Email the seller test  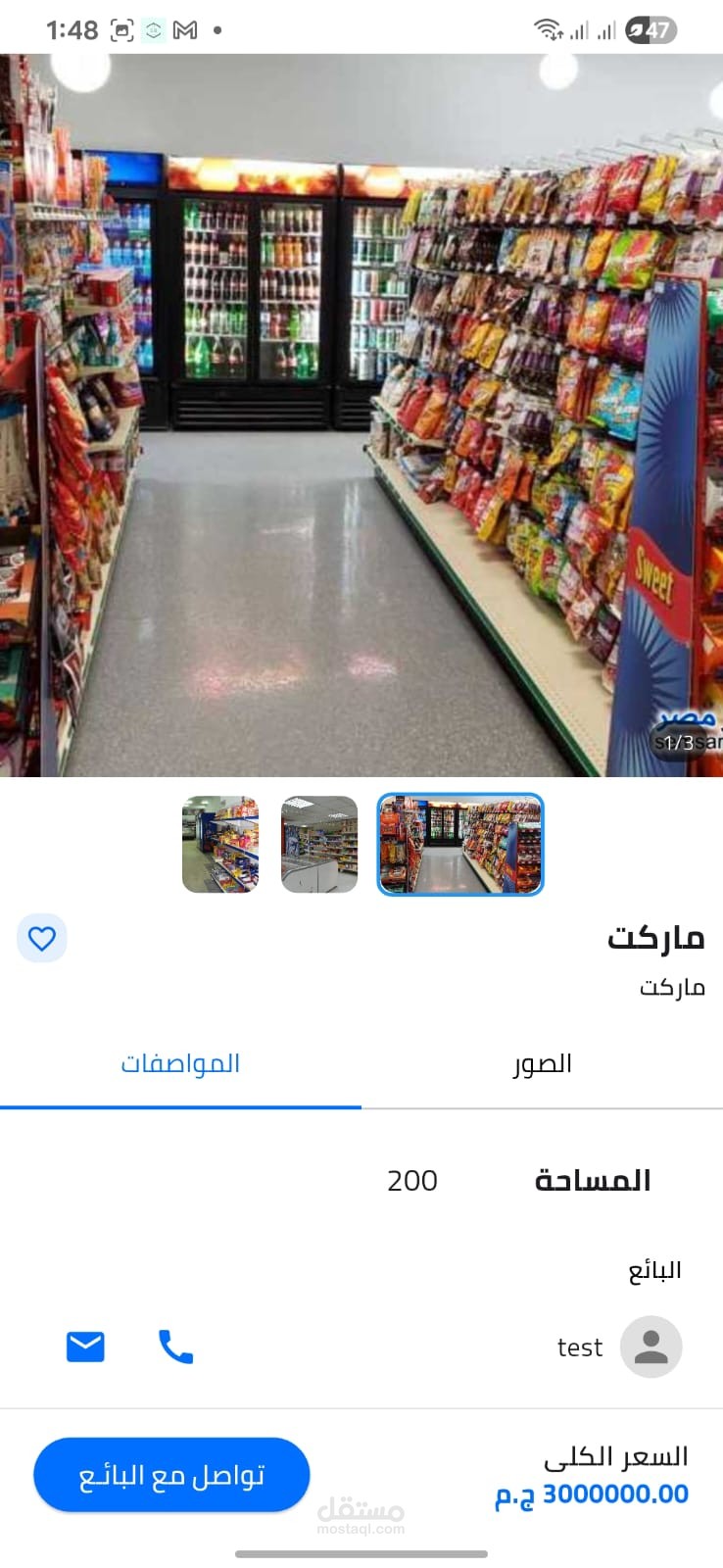(85, 1347)
